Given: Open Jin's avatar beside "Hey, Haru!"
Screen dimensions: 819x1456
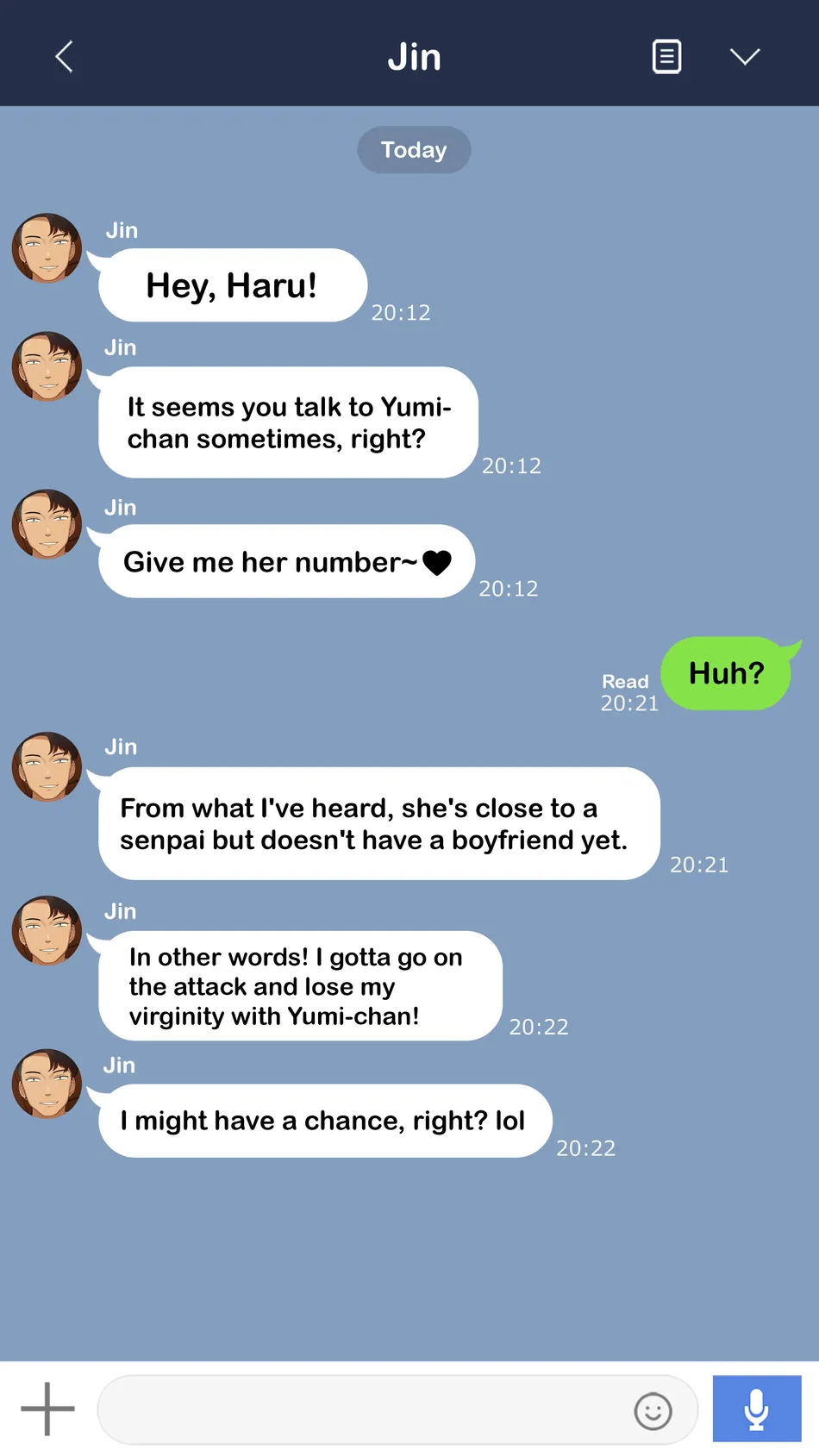Looking at the screenshot, I should 47,248.
